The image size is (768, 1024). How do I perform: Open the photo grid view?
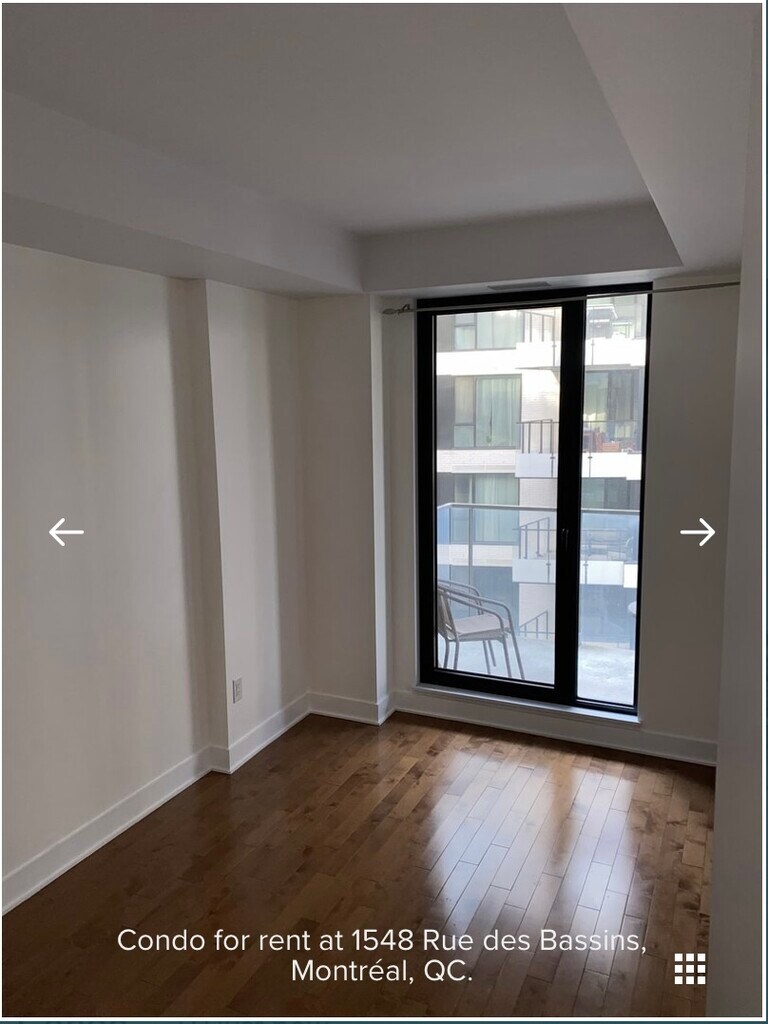(689, 968)
